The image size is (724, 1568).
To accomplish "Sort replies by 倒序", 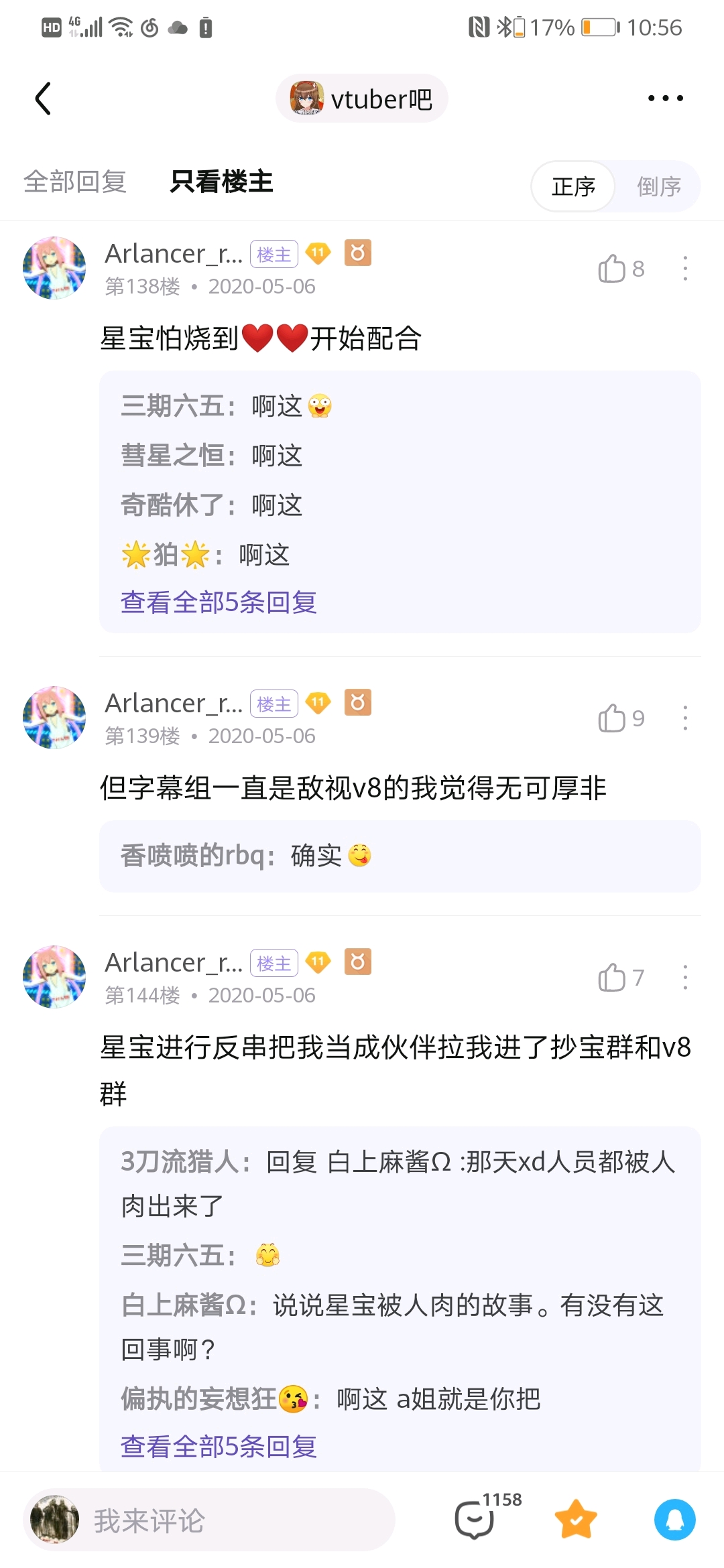I will click(x=658, y=186).
